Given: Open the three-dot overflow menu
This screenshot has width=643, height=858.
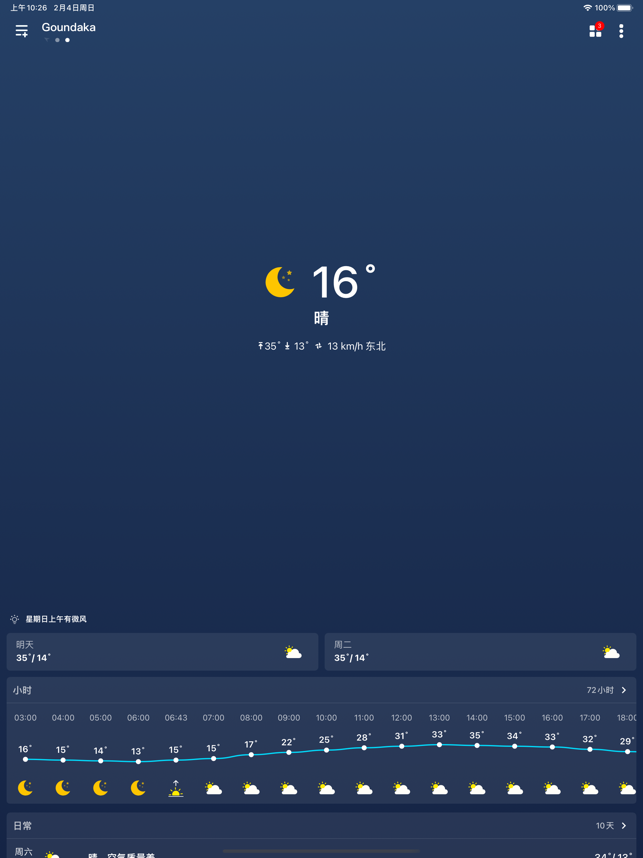Looking at the screenshot, I should click(621, 31).
